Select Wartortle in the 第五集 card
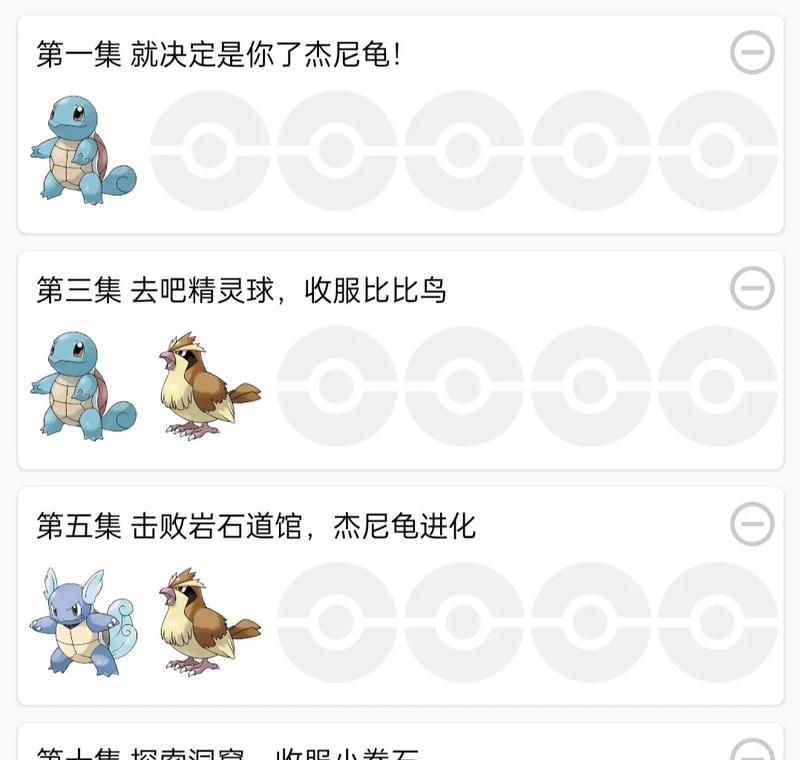Screen dimensions: 800x760 (x=83, y=621)
